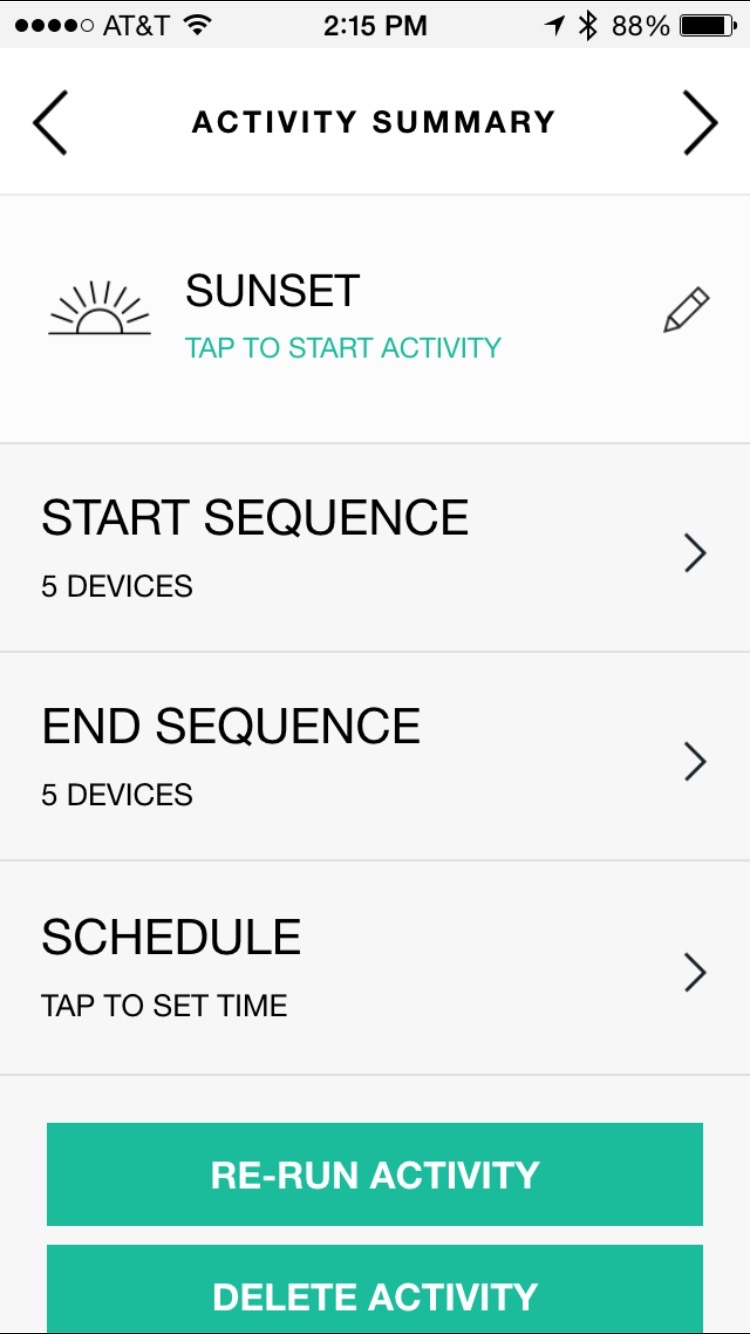750x1334 pixels.
Task: Edit the Sunset activity with the pencil
Action: (686, 311)
